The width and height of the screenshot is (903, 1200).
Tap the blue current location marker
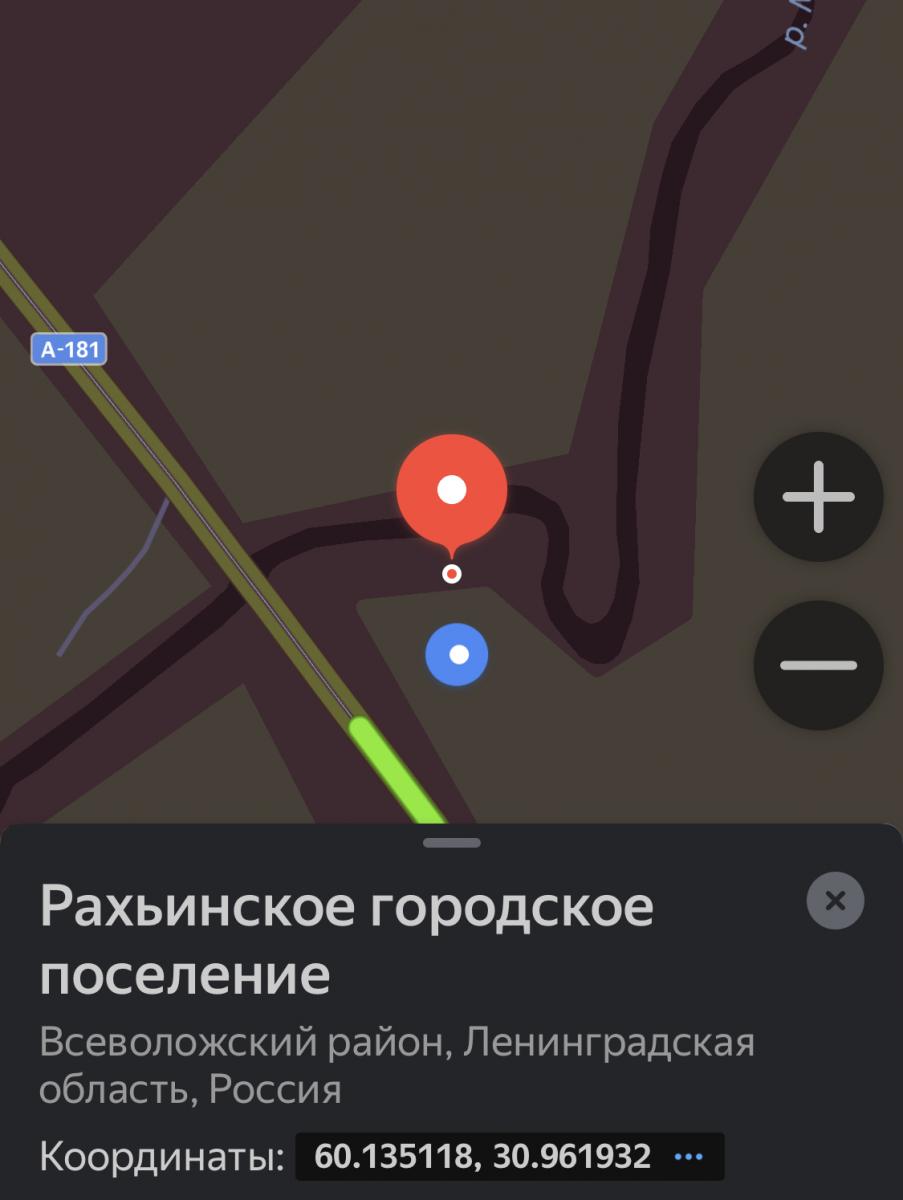457,655
